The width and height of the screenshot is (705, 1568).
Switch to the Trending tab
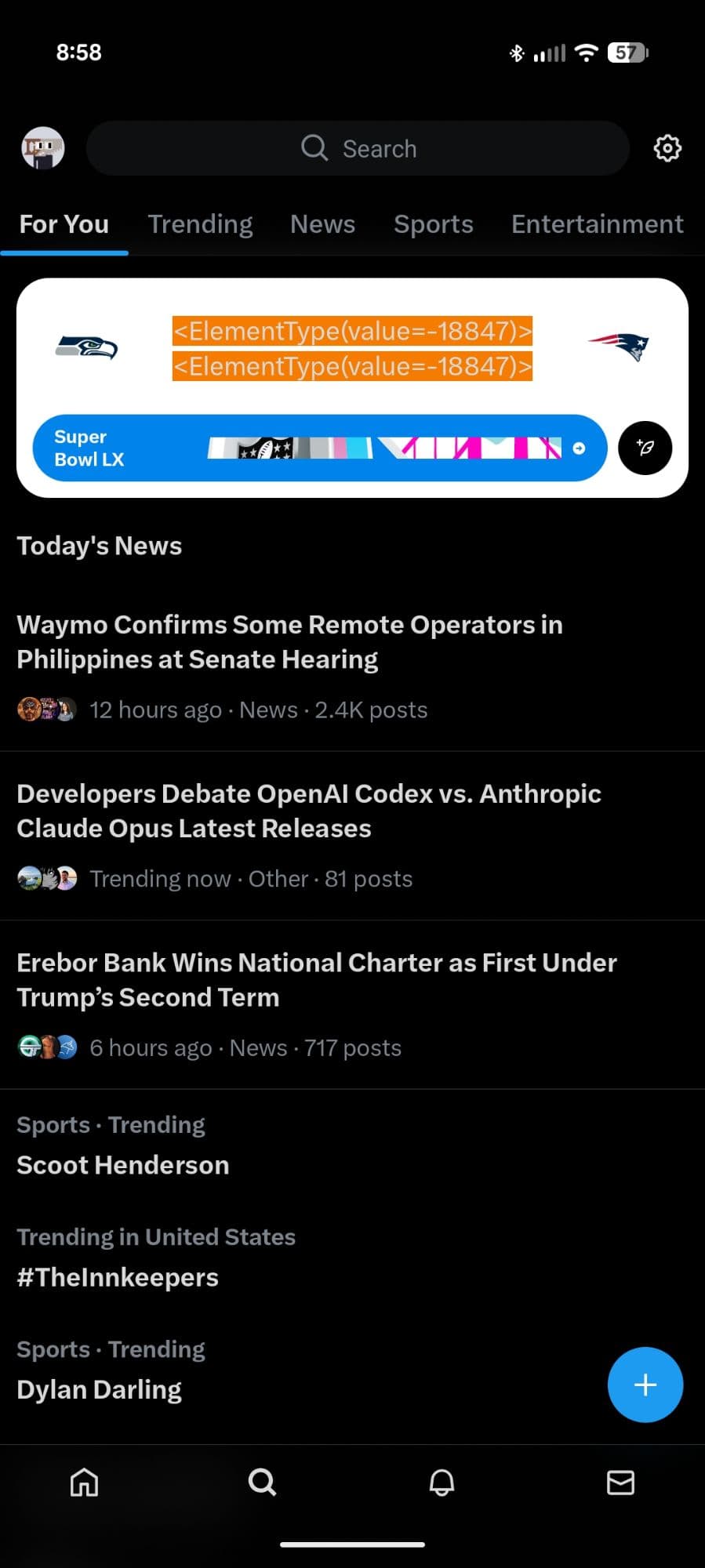[x=200, y=224]
